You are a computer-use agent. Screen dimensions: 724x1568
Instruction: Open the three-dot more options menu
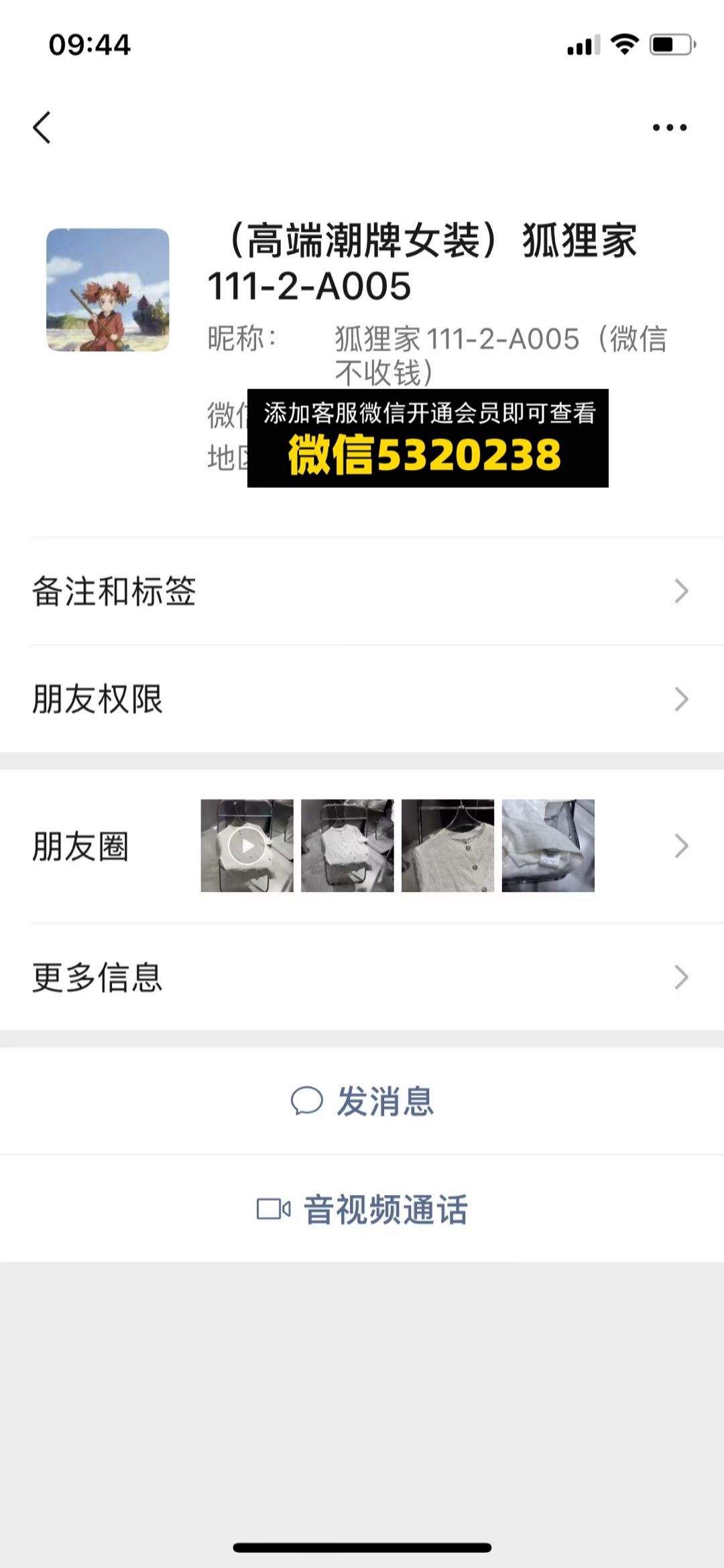[670, 127]
